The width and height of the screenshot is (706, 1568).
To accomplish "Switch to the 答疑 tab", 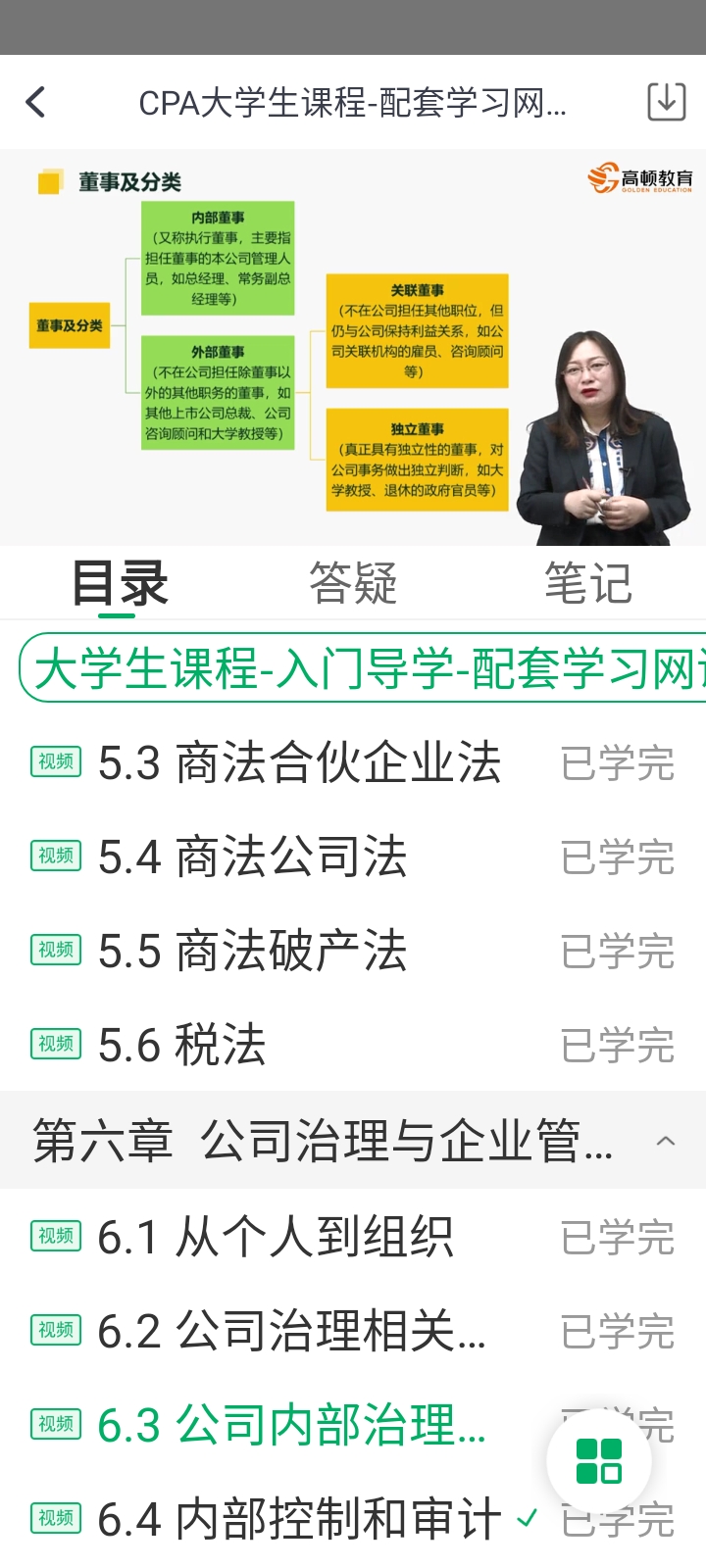I will tap(353, 583).
